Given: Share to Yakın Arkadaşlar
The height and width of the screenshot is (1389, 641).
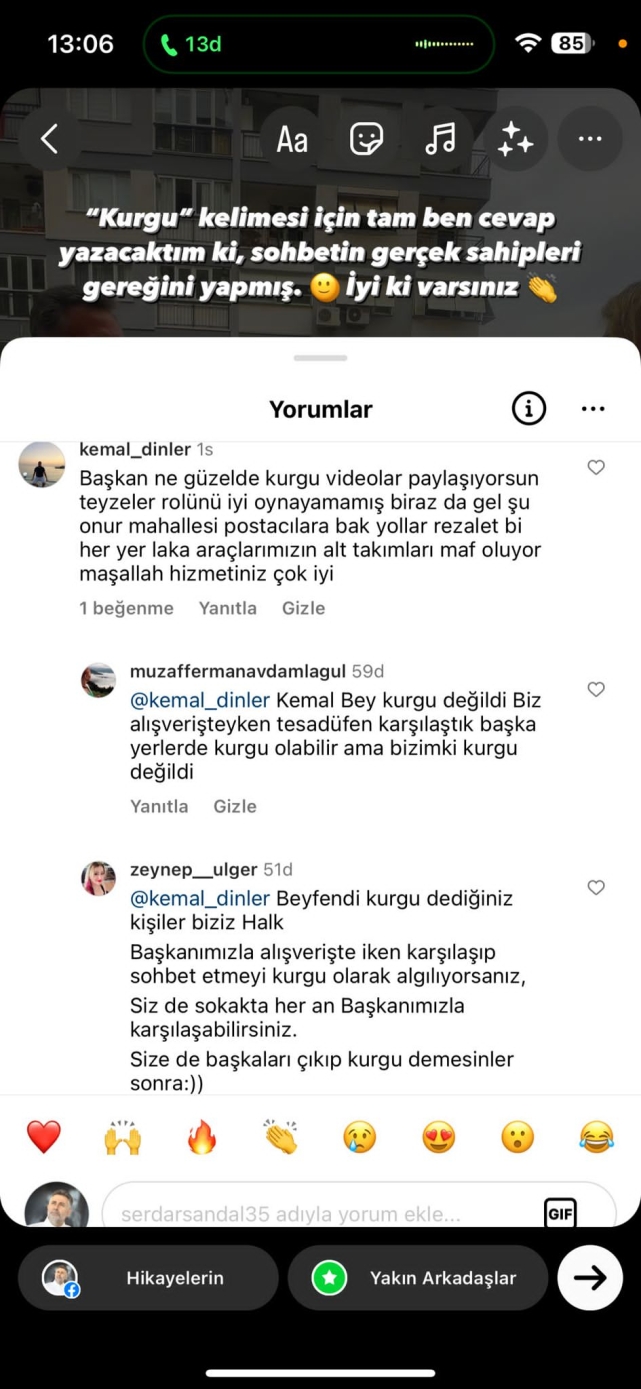Looking at the screenshot, I should tap(418, 1277).
